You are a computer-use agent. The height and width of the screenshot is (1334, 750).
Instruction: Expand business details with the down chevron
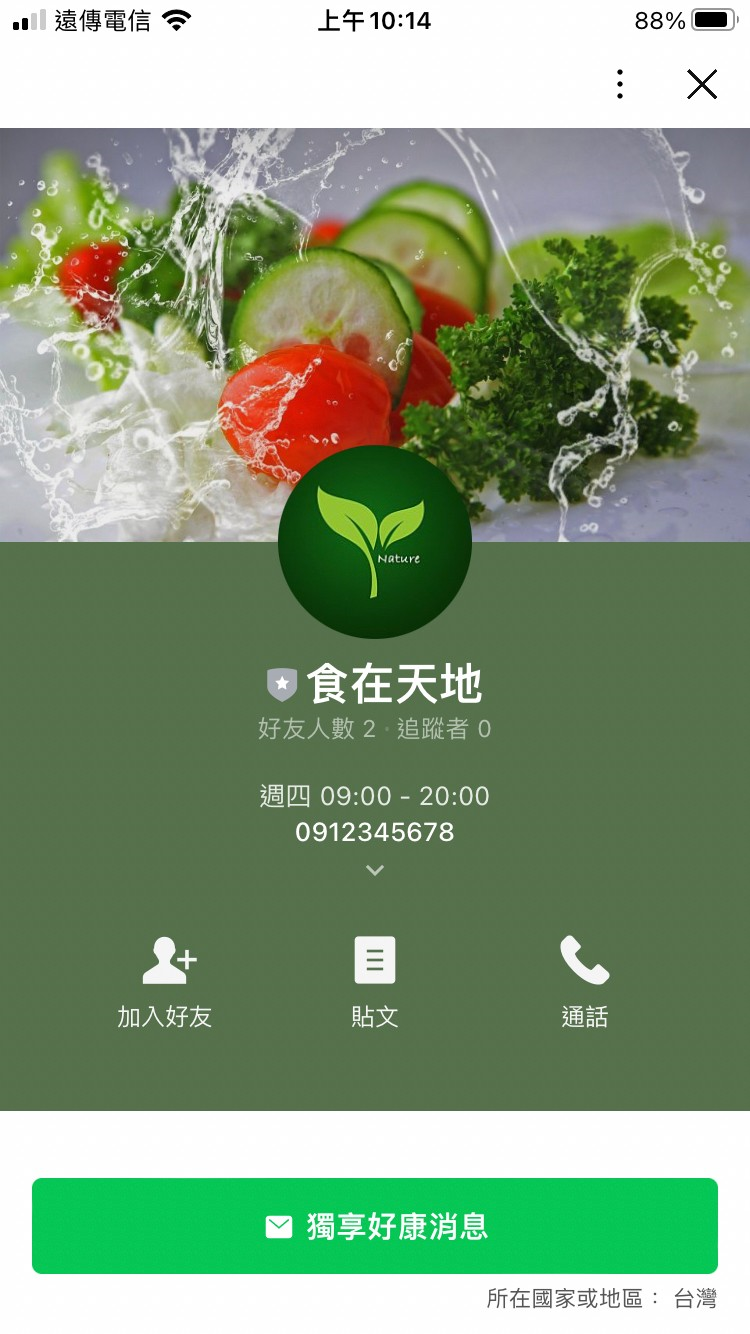pos(375,870)
